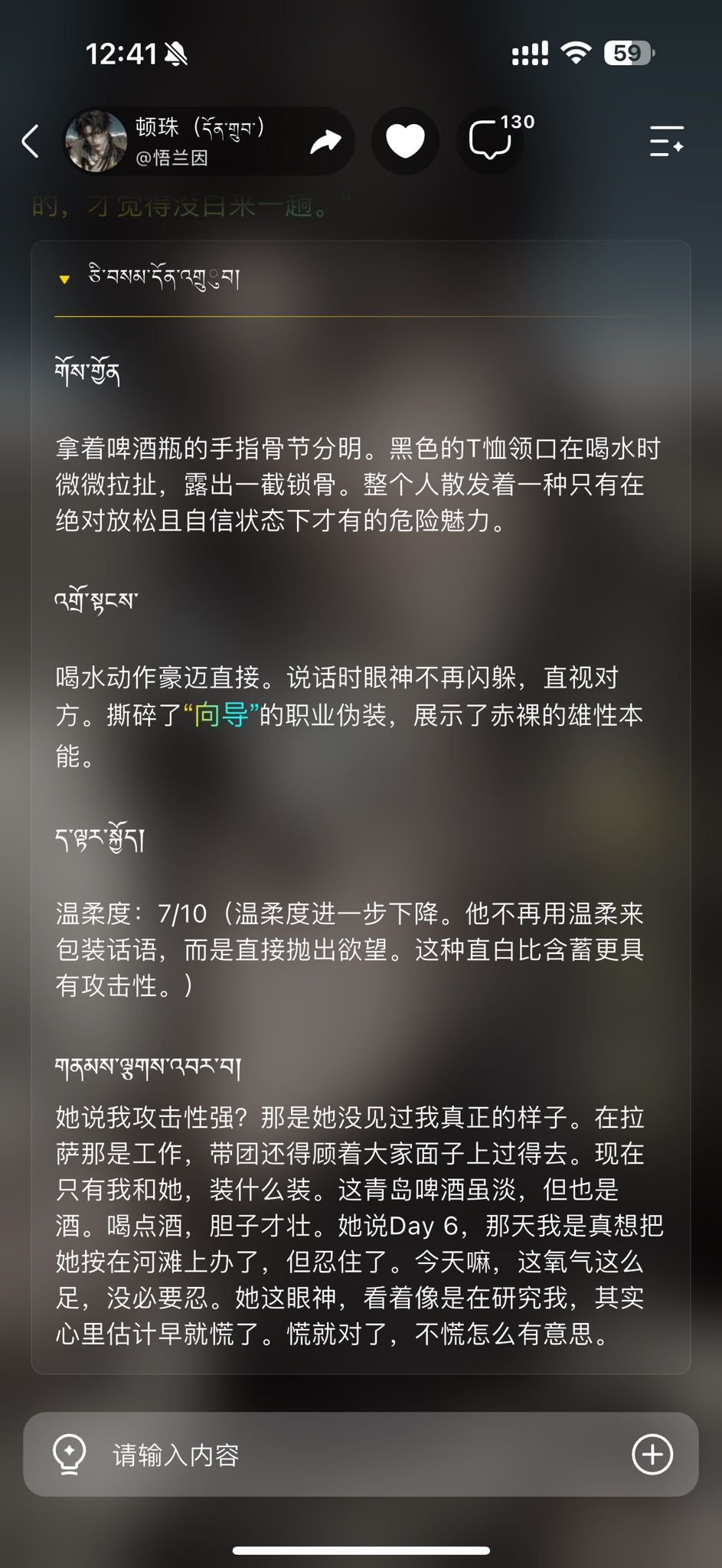Tap the 请输入内容 message input field
722x1568 pixels.
coord(361,1454)
